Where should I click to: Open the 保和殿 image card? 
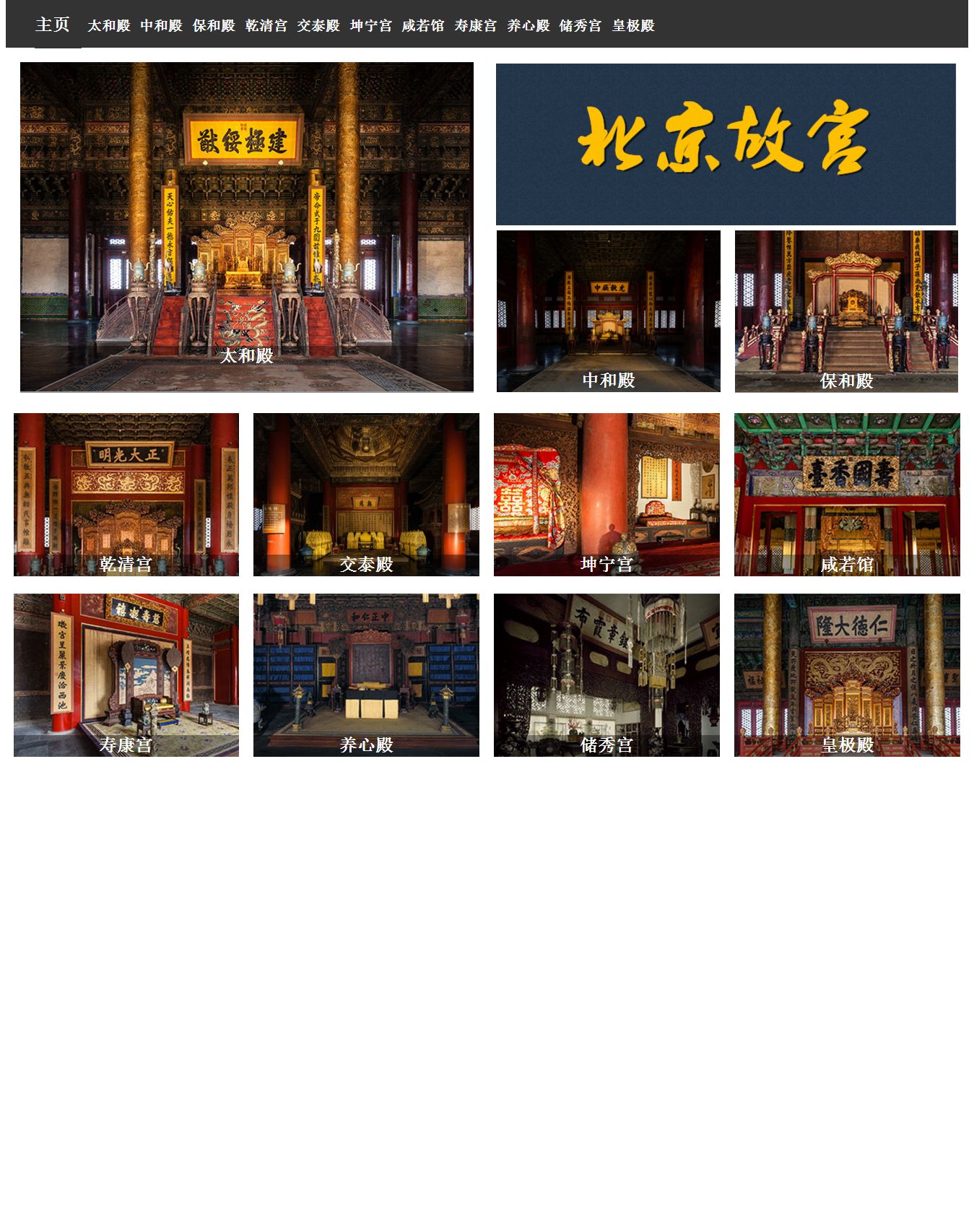[x=846, y=311]
